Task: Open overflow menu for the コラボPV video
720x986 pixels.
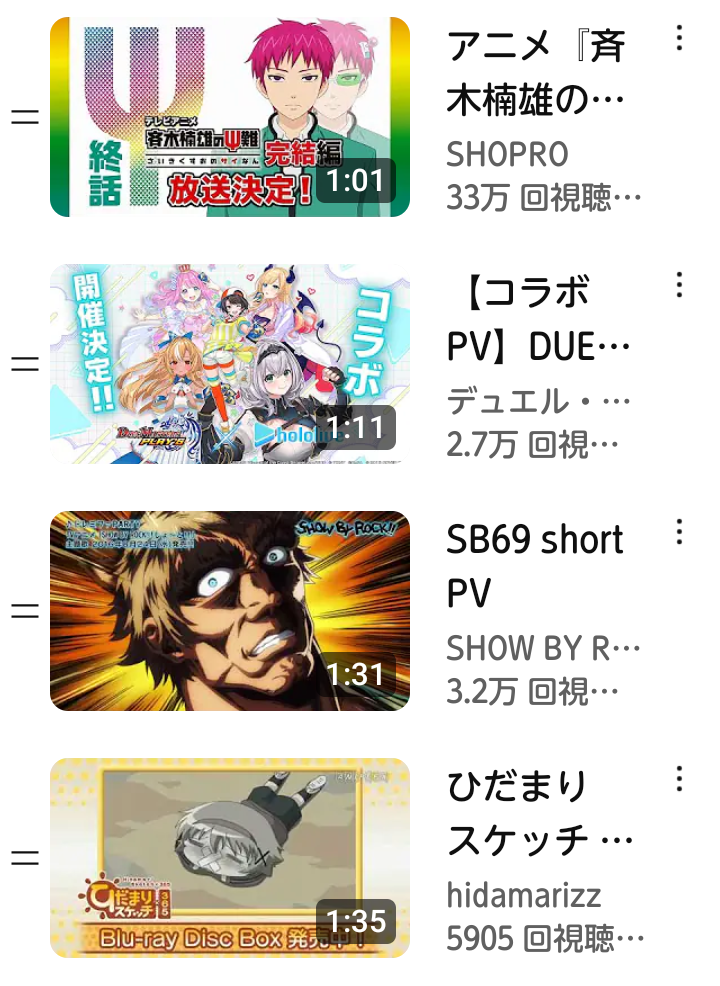Action: (679, 285)
